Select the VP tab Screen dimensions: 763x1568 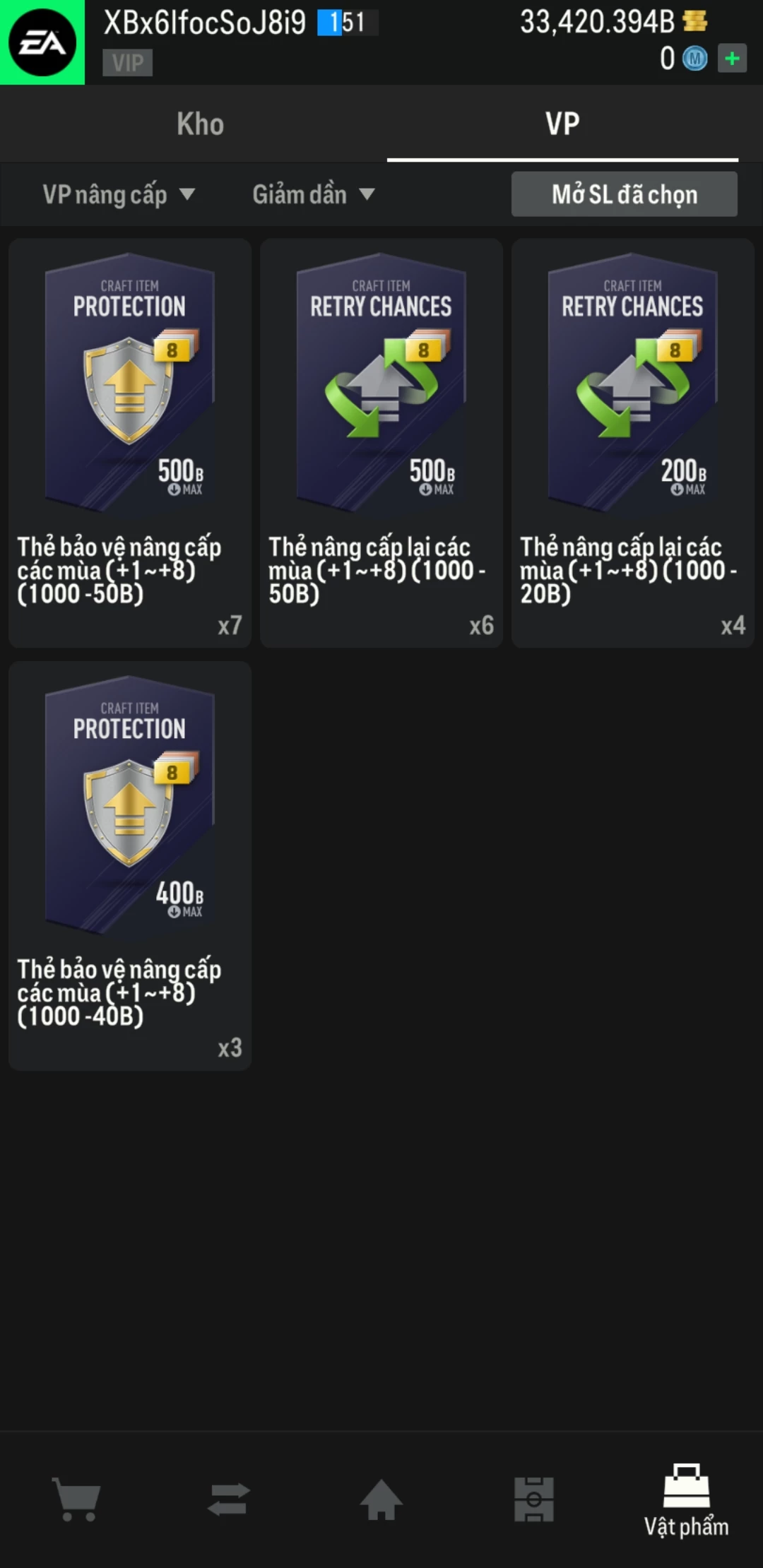[x=562, y=124]
